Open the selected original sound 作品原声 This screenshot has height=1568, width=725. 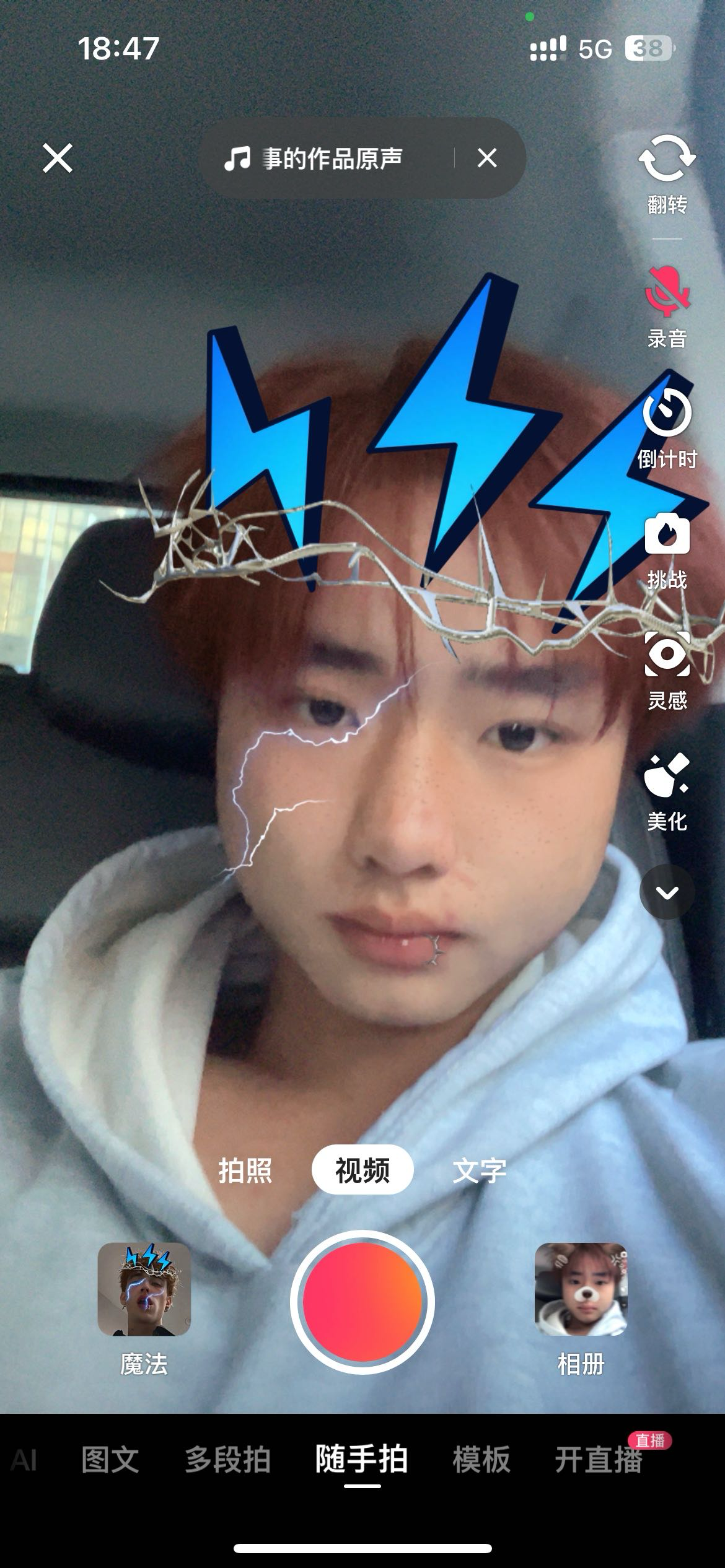pyautogui.click(x=322, y=159)
